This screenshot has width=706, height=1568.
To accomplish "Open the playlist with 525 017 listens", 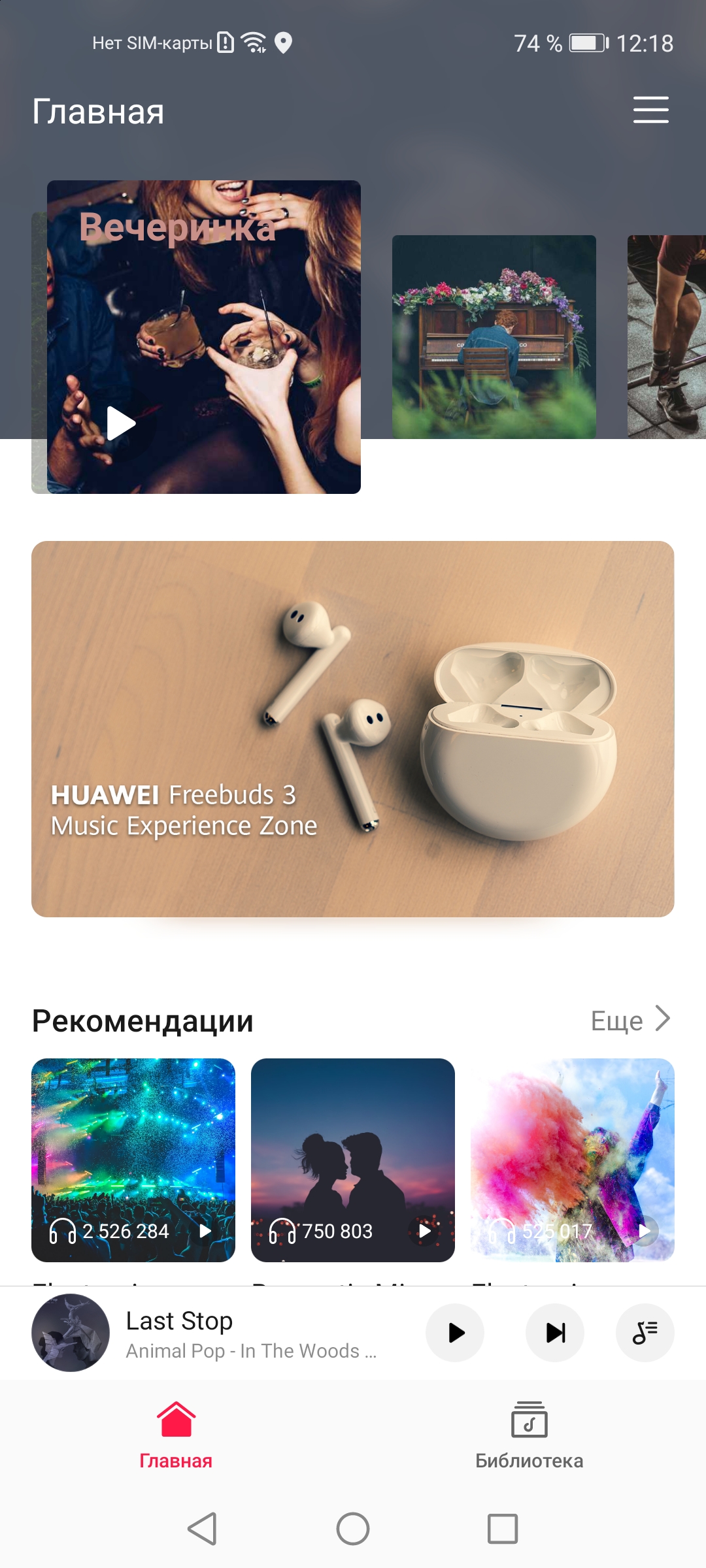I will (573, 1150).
